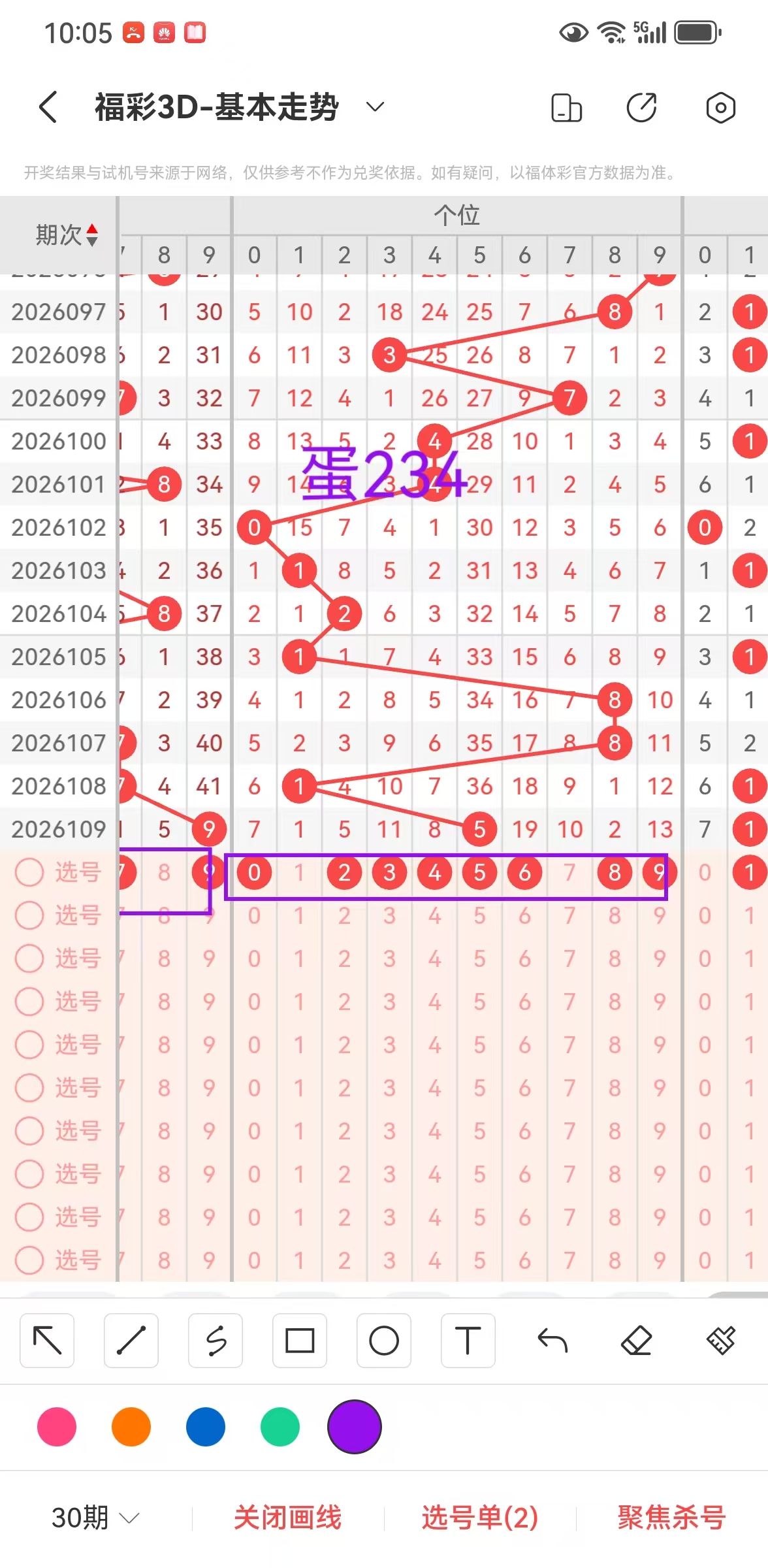This screenshot has width=768, height=1568.
Task: Choose the pink drawing color
Action: pyautogui.click(x=57, y=1427)
